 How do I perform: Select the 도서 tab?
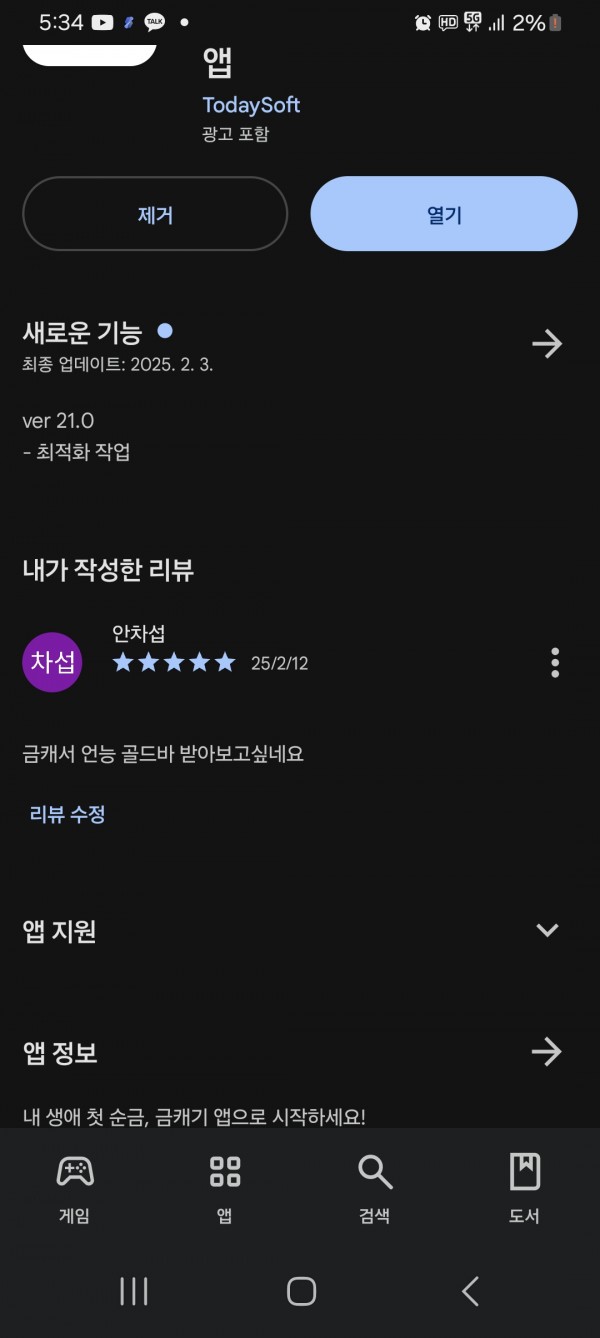[525, 1188]
